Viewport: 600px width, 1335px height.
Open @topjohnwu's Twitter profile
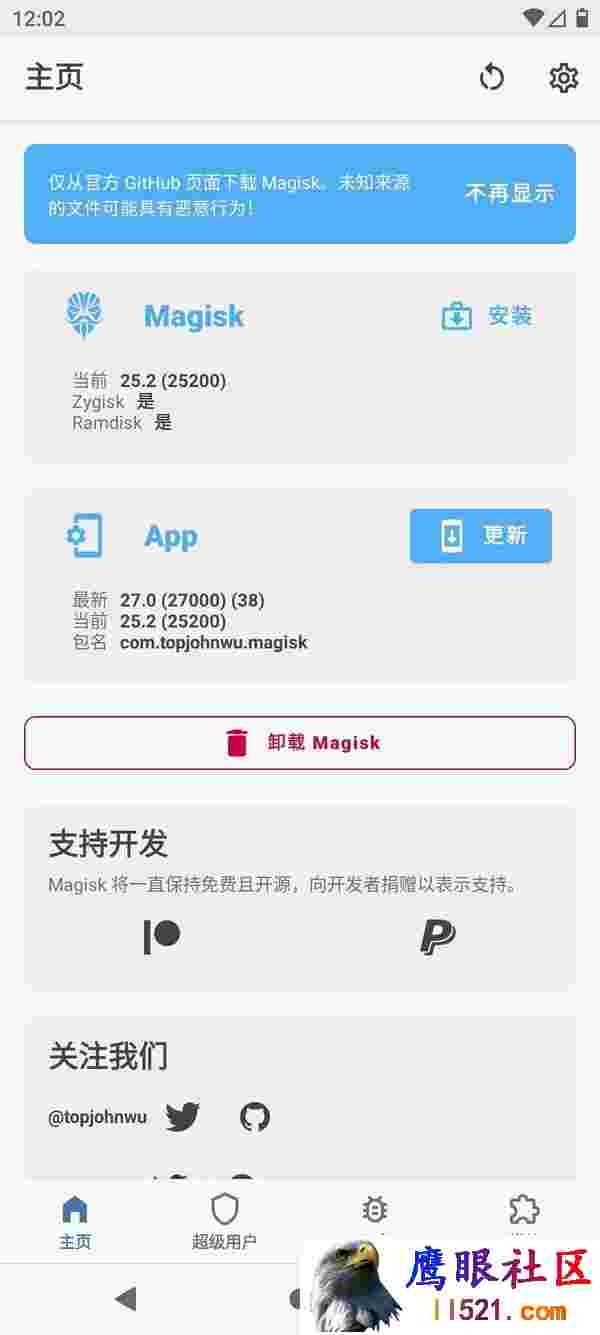tap(182, 1117)
